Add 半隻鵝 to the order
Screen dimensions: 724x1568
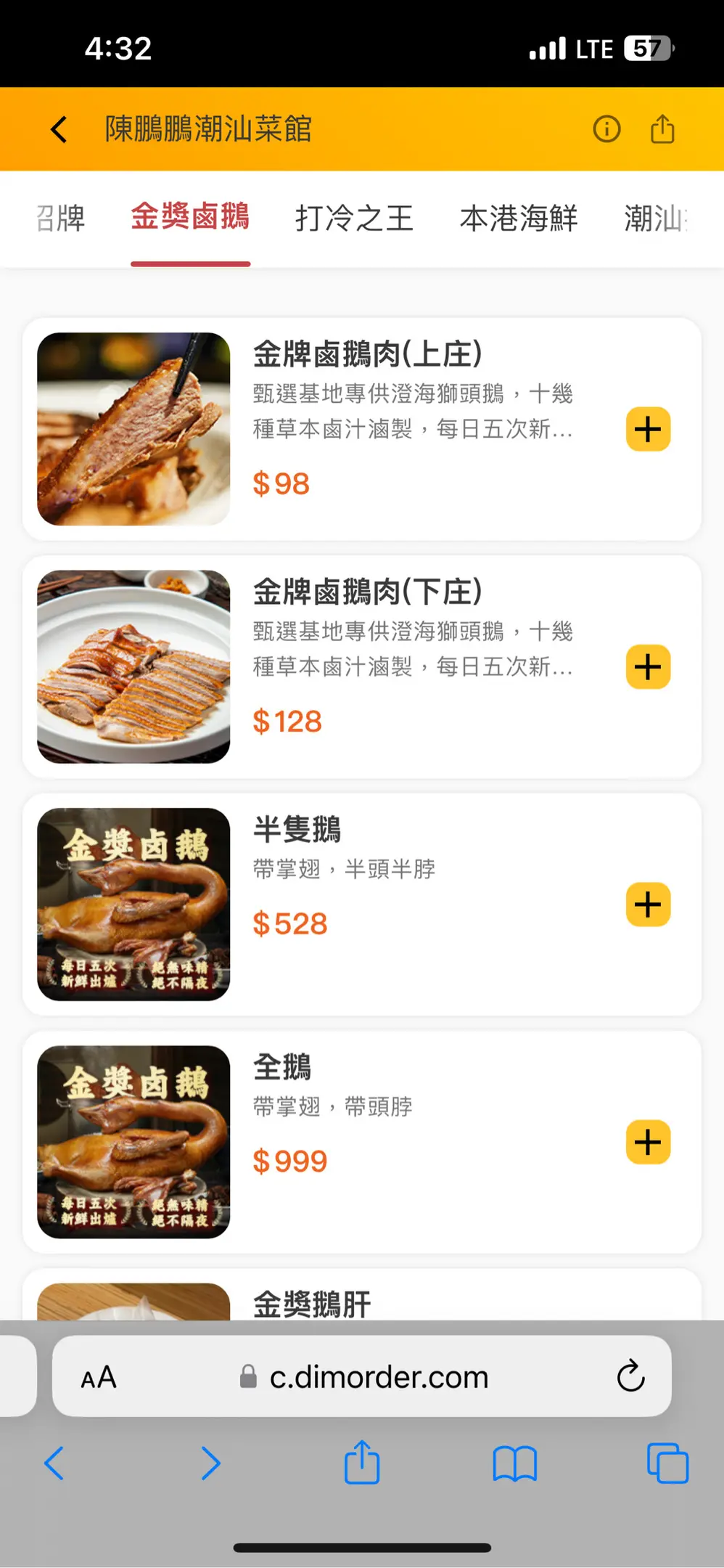tap(648, 905)
